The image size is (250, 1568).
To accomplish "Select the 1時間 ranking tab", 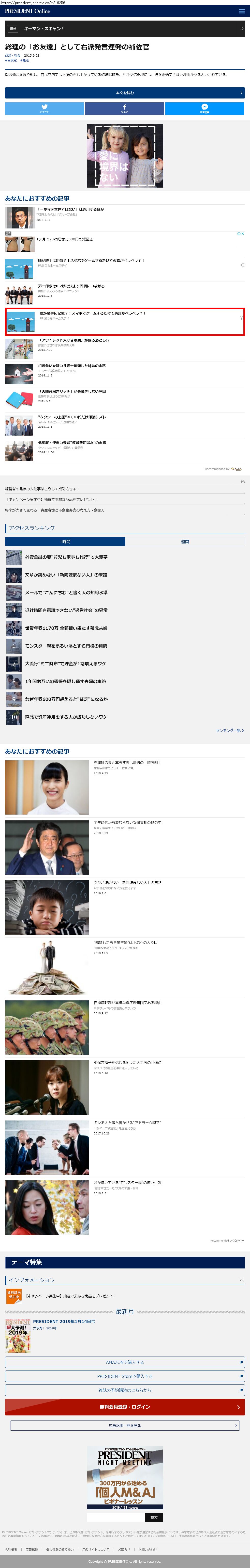I will [x=65, y=541].
